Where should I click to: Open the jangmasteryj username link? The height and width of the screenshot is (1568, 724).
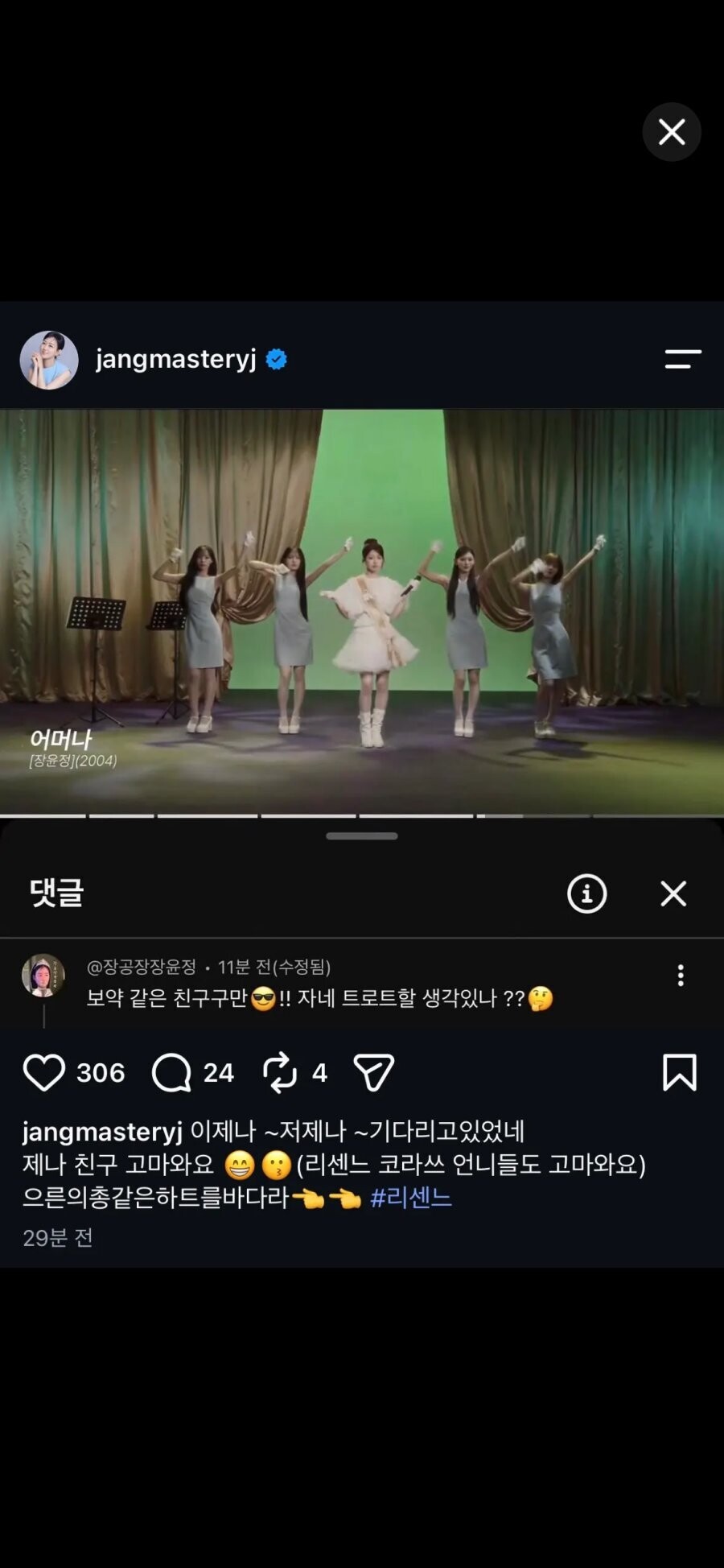[175, 359]
